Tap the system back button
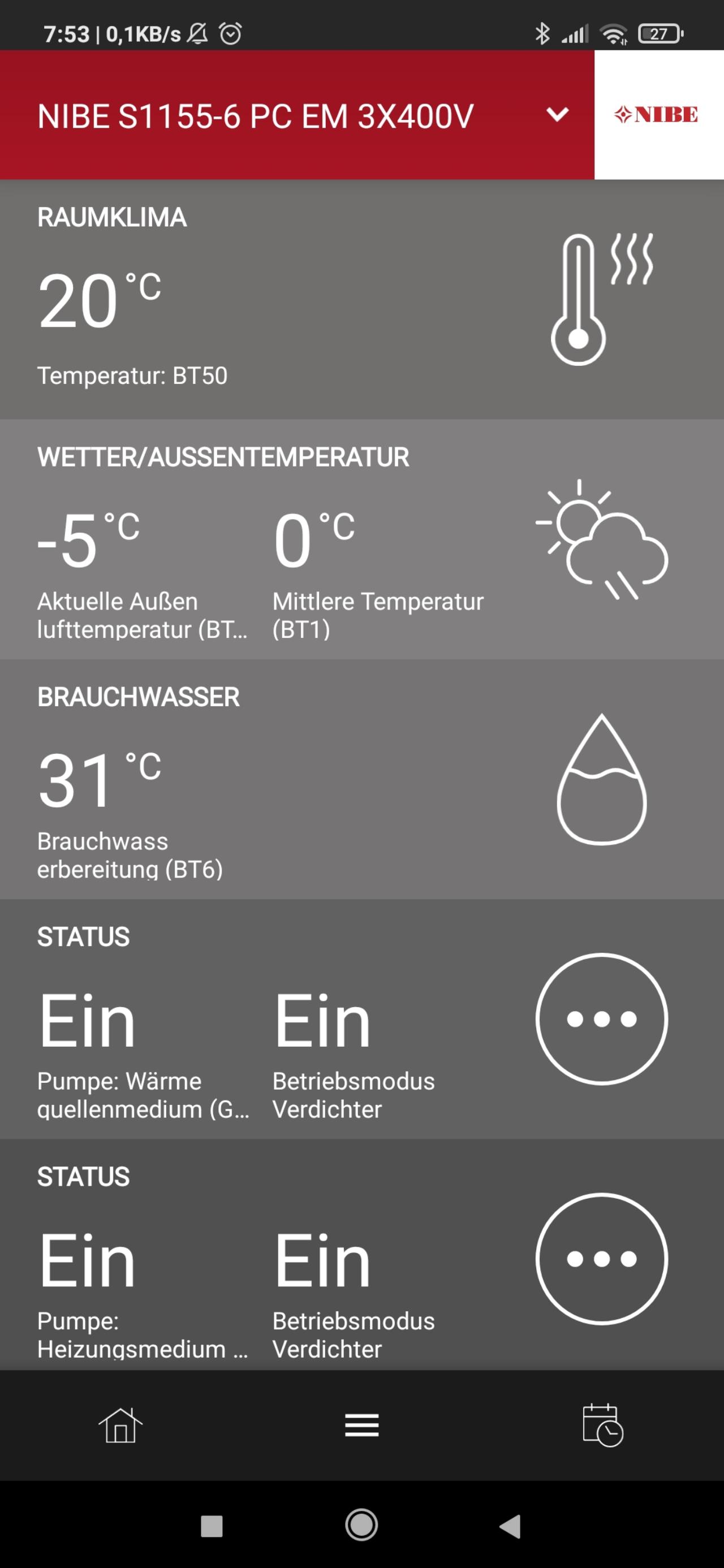Viewport: 724px width, 1568px height. pos(510,1526)
